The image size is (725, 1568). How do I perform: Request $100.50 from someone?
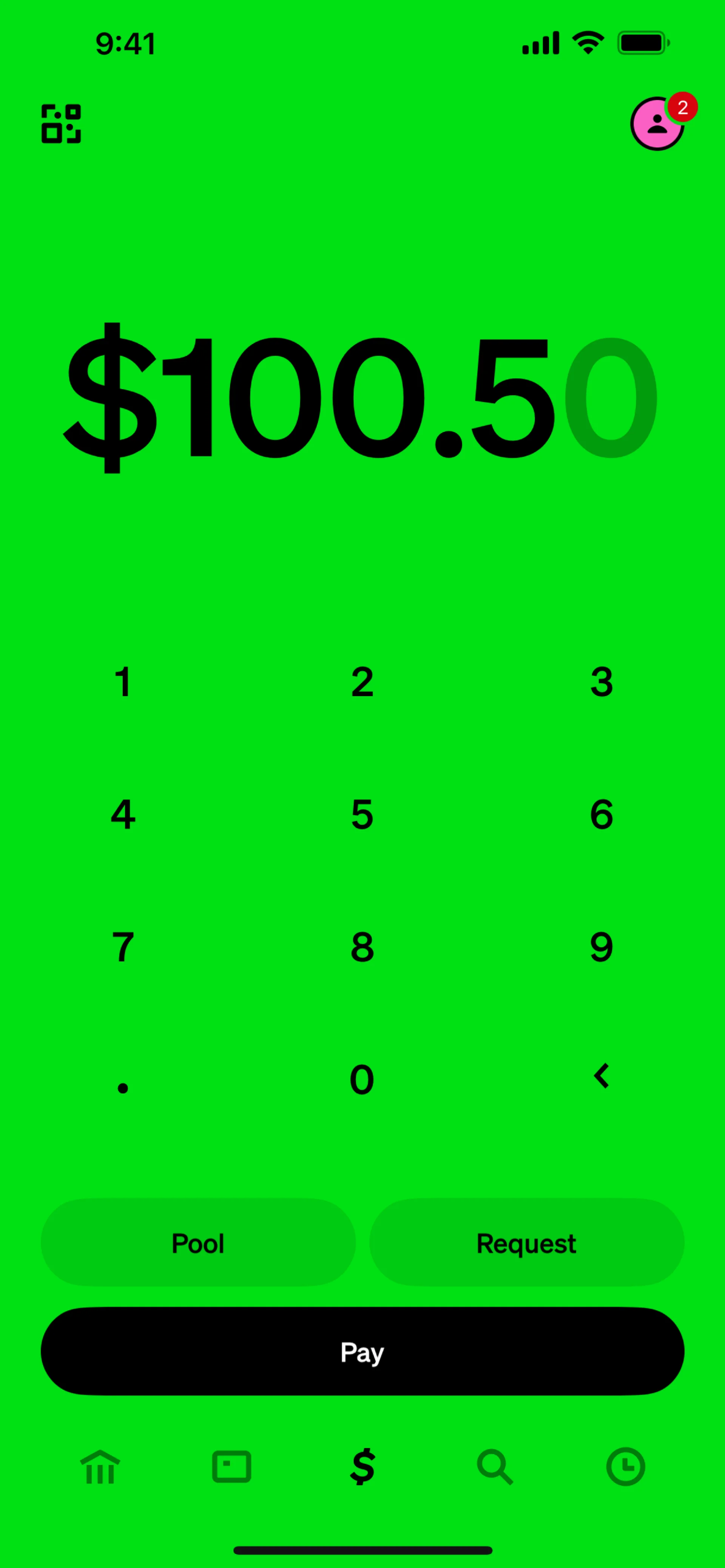(526, 1243)
